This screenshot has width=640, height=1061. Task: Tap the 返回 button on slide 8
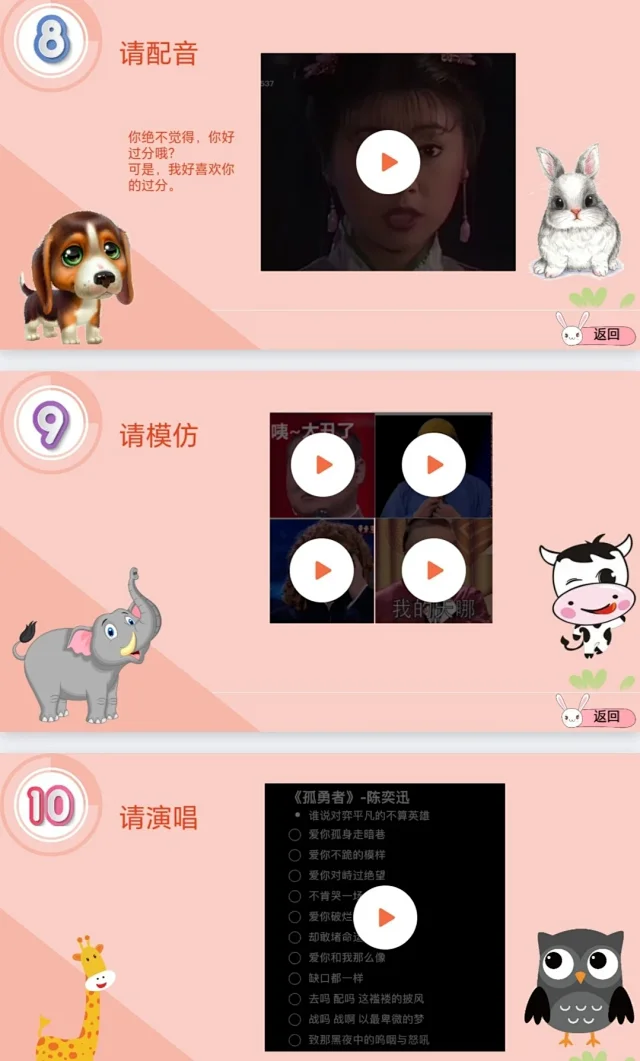point(606,335)
